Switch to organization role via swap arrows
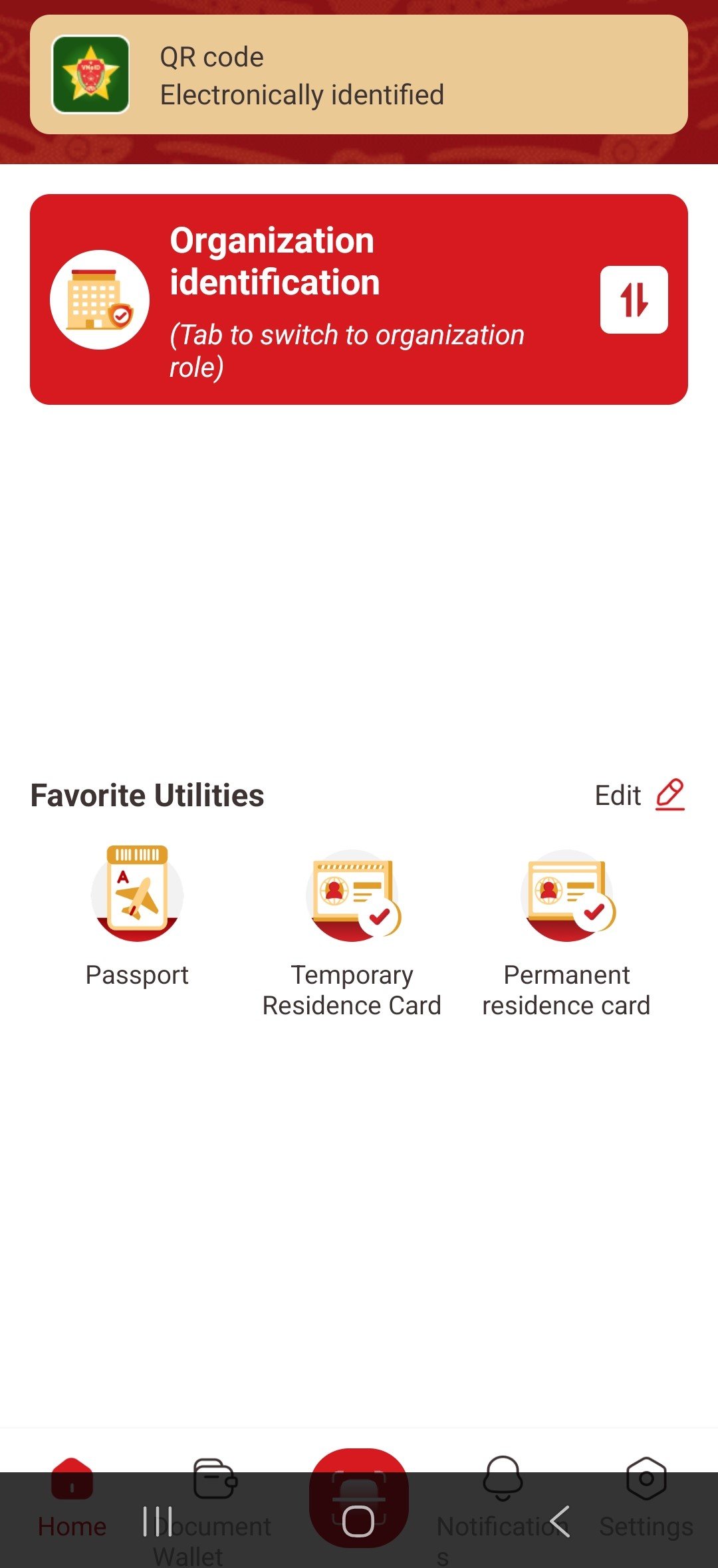Screen dimensions: 718x1568 [x=634, y=300]
